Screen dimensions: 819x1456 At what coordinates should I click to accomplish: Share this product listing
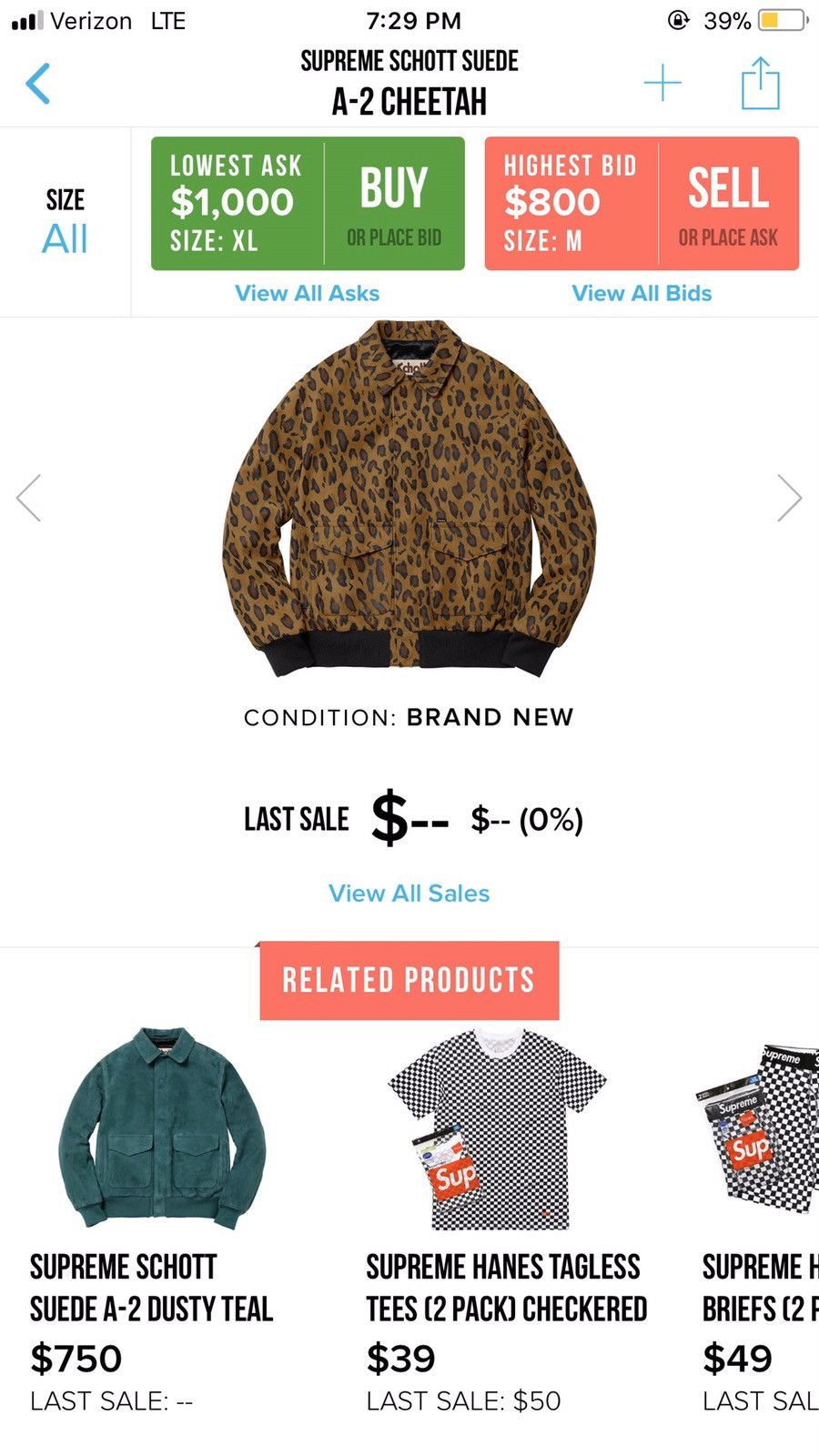pyautogui.click(x=760, y=84)
